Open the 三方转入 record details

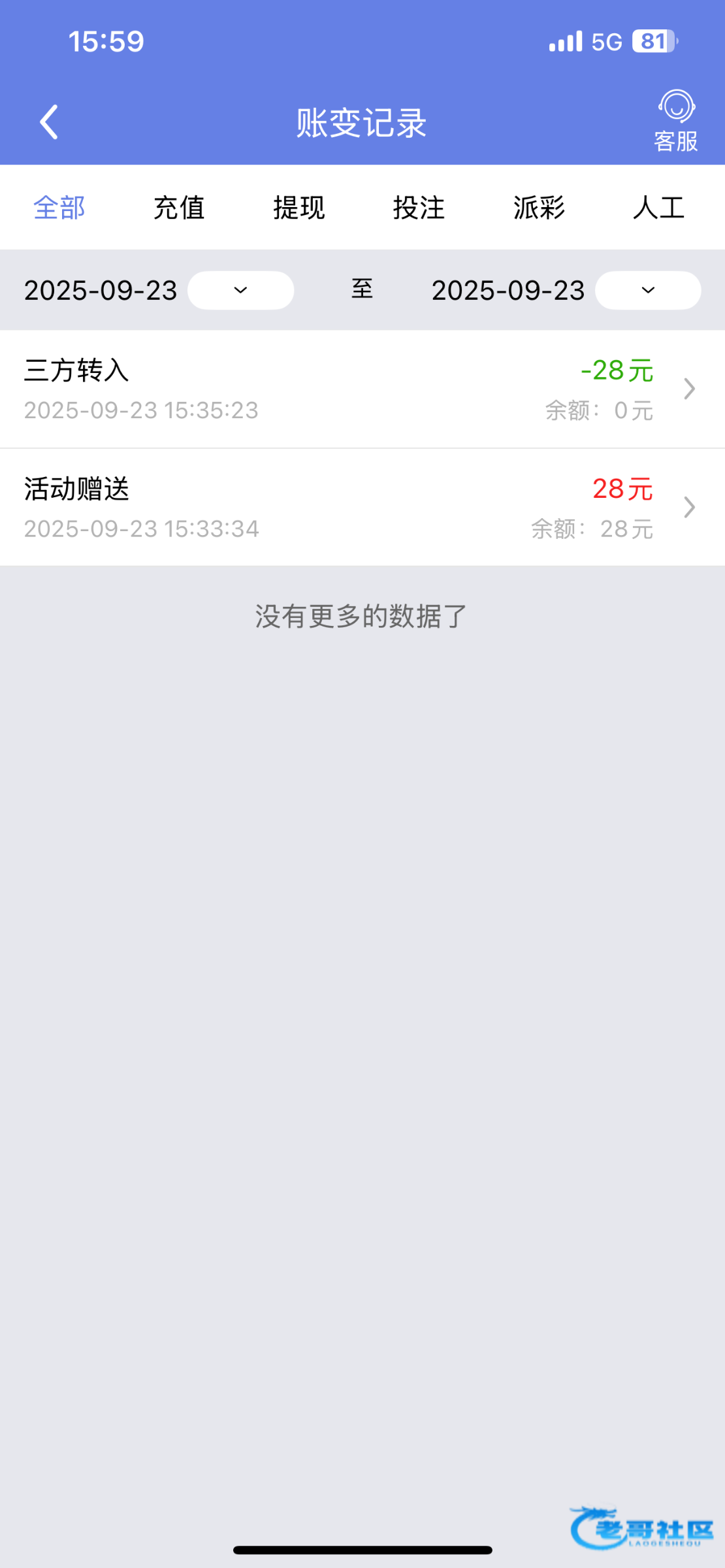362,389
